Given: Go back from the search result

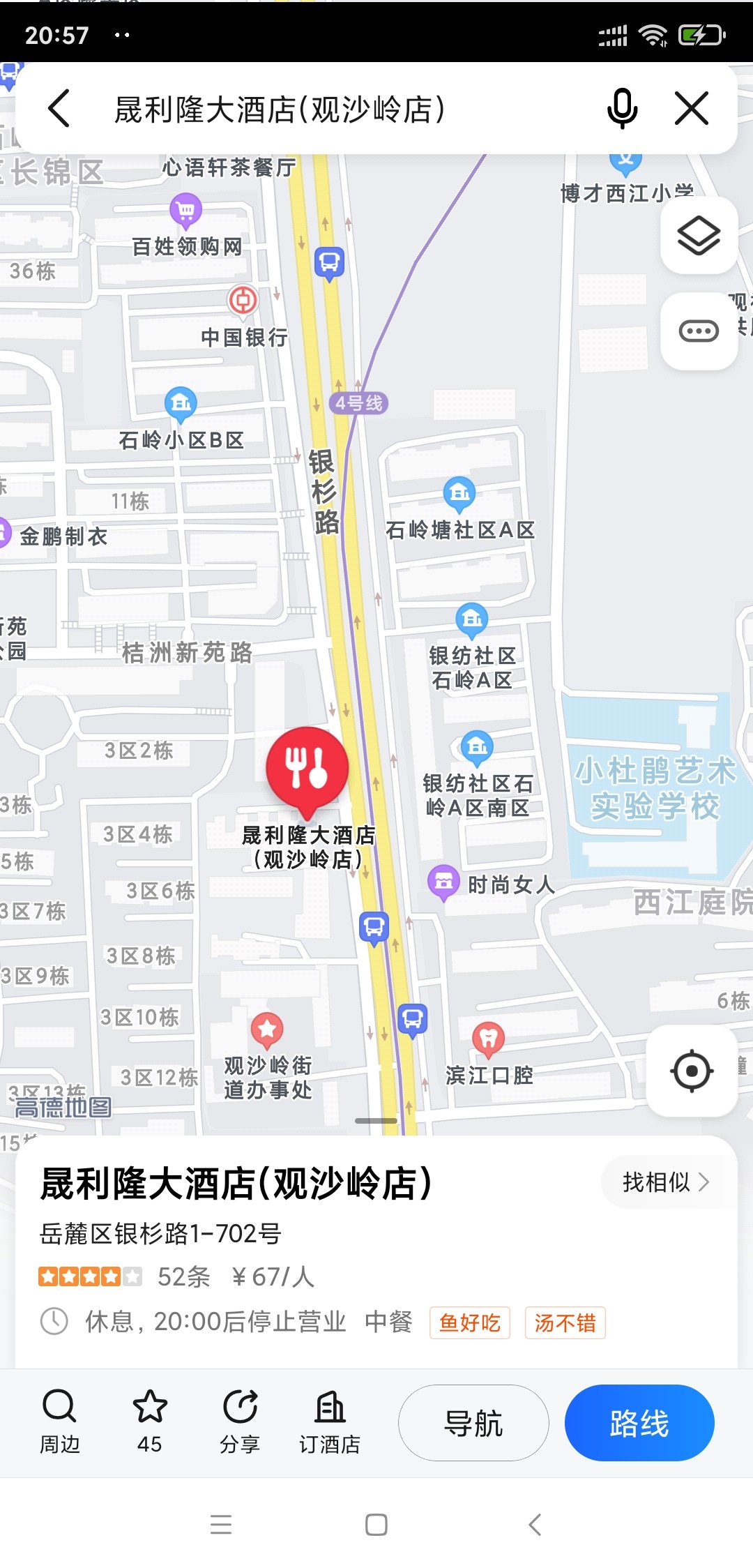Looking at the screenshot, I should tap(60, 109).
